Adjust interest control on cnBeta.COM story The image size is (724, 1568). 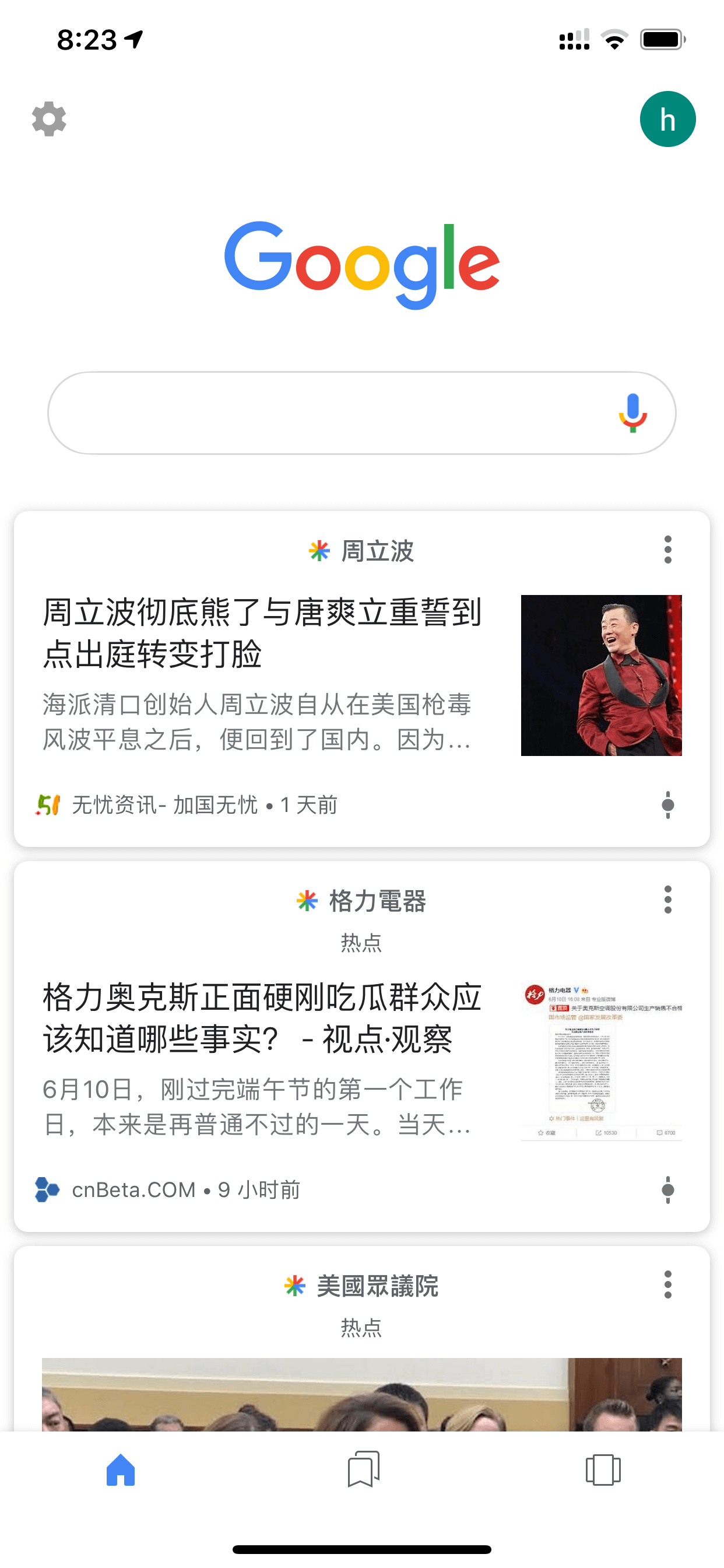click(667, 1189)
